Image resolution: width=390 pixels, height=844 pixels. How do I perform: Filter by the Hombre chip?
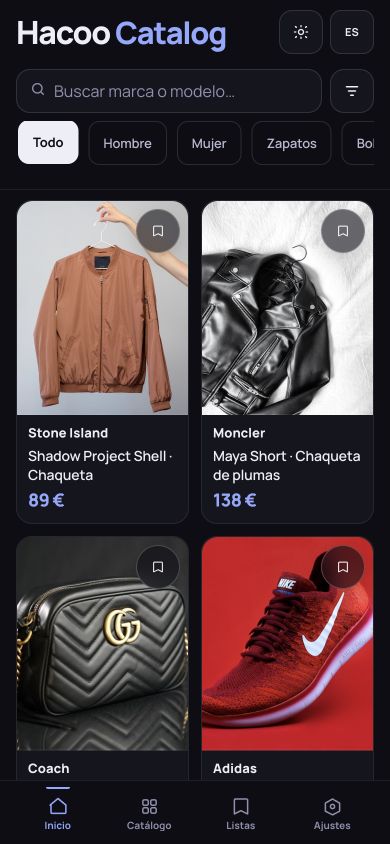[127, 143]
